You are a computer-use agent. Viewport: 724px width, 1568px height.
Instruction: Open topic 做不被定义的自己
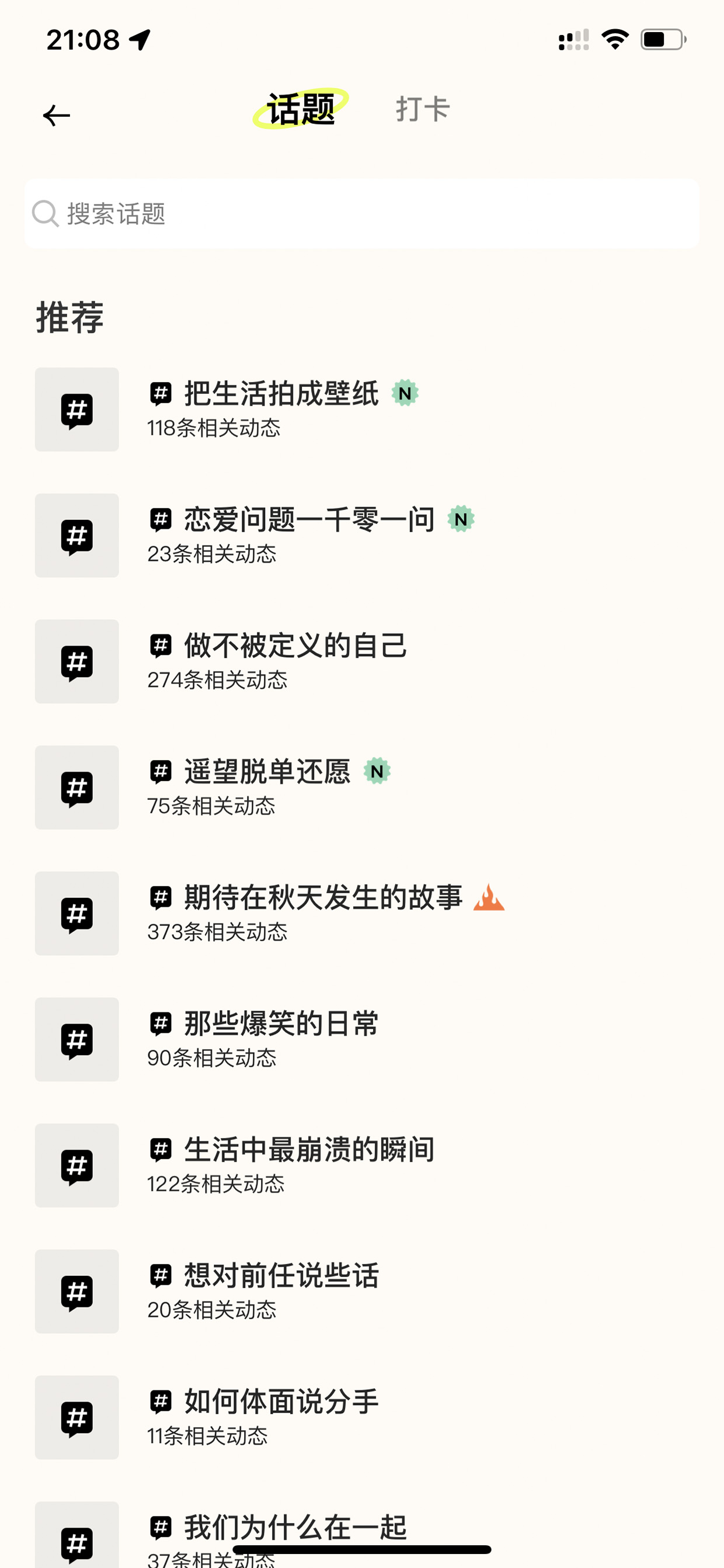362,662
